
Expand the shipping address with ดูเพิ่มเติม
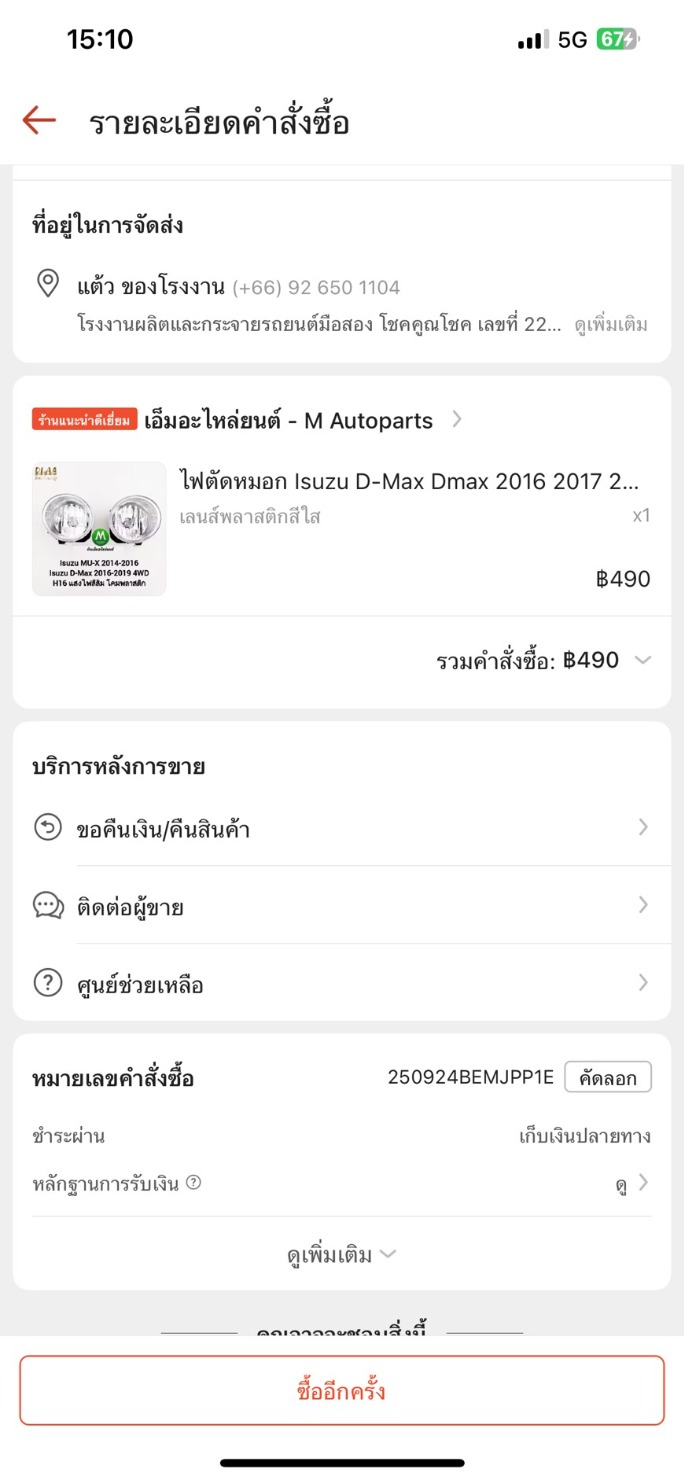point(610,325)
